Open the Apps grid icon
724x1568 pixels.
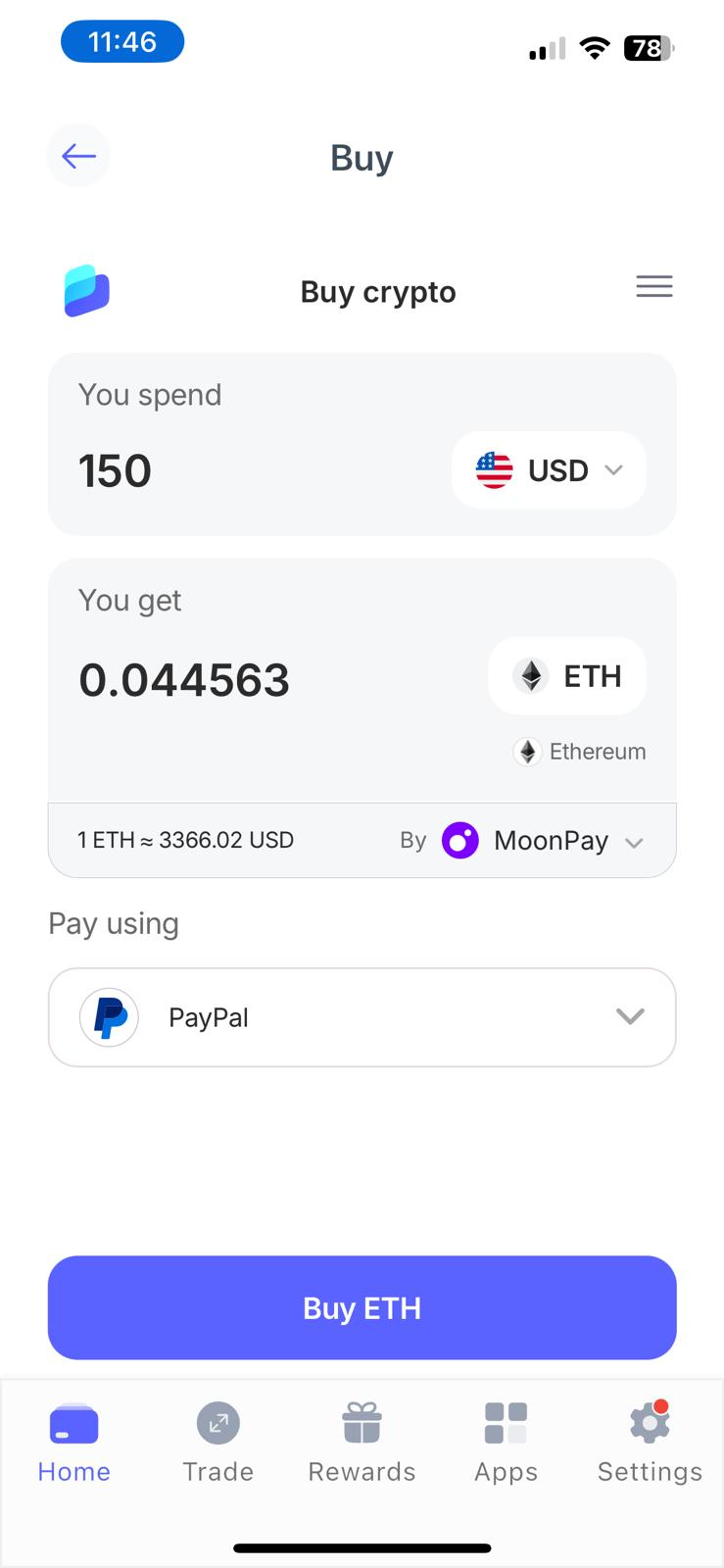506,1423
